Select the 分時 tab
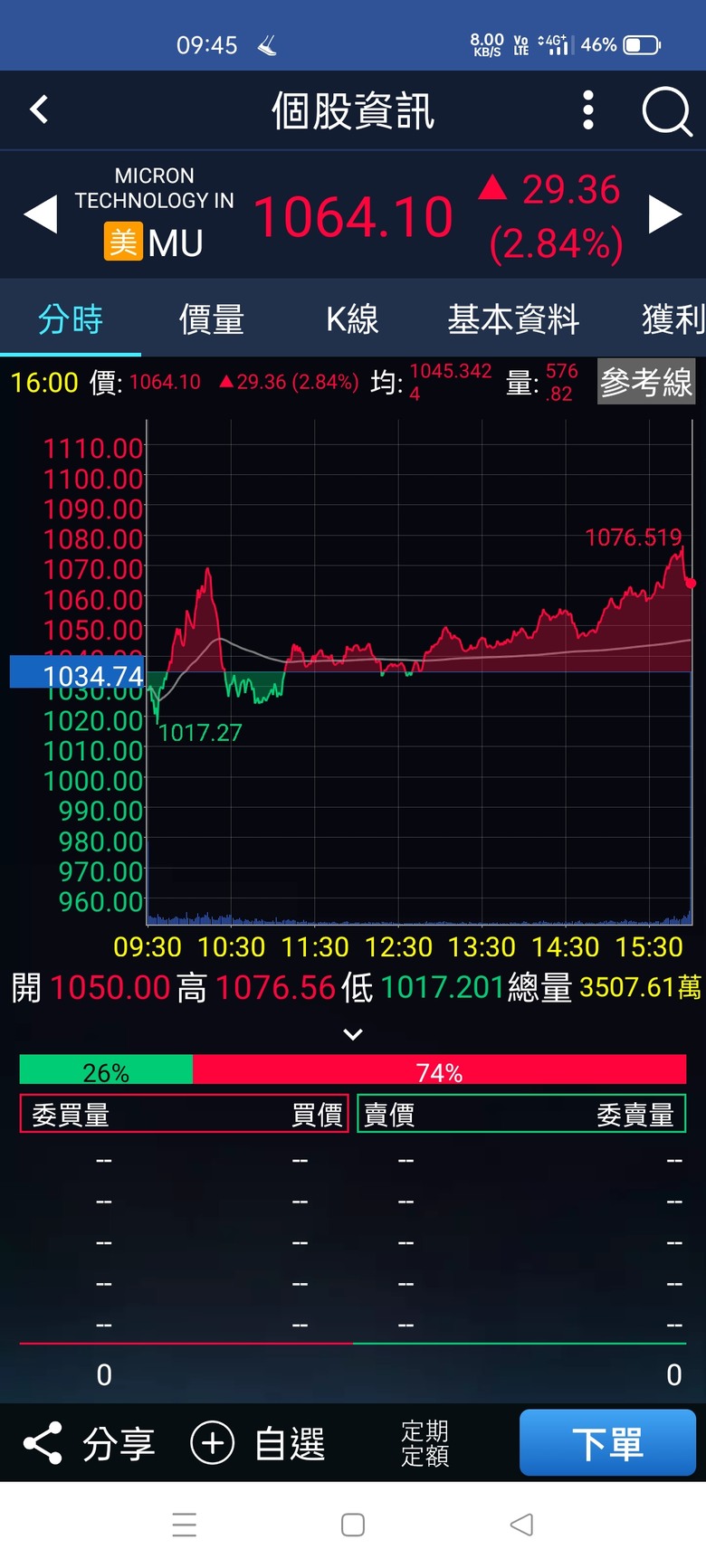 coord(71,319)
